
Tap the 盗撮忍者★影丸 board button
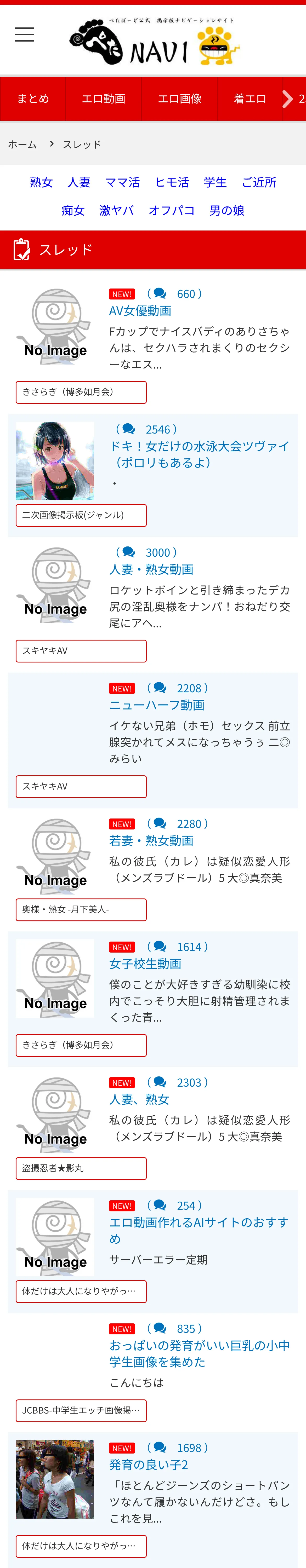pos(81,1168)
